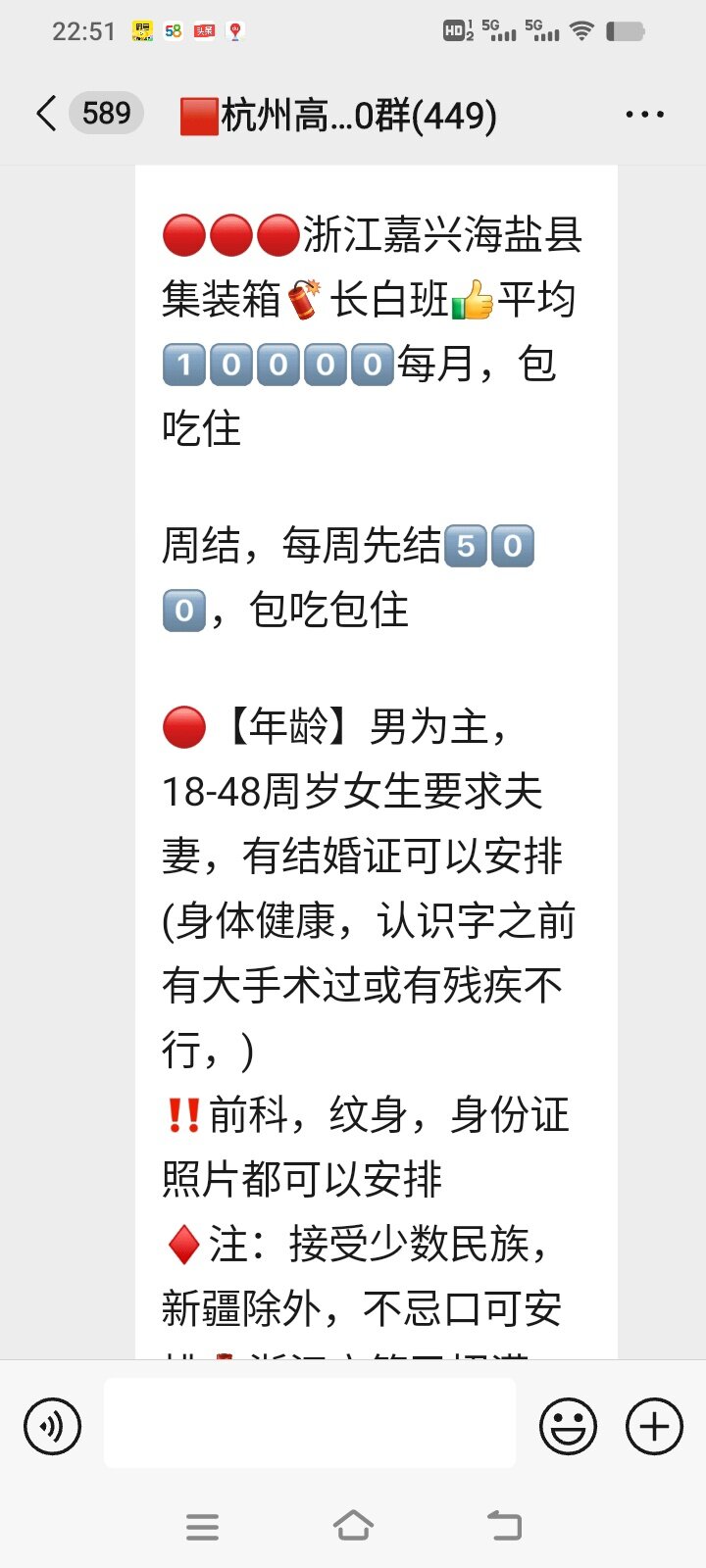Open the emoji sticker panel
Image resolution: width=706 pixels, height=1568 pixels.
568,1426
